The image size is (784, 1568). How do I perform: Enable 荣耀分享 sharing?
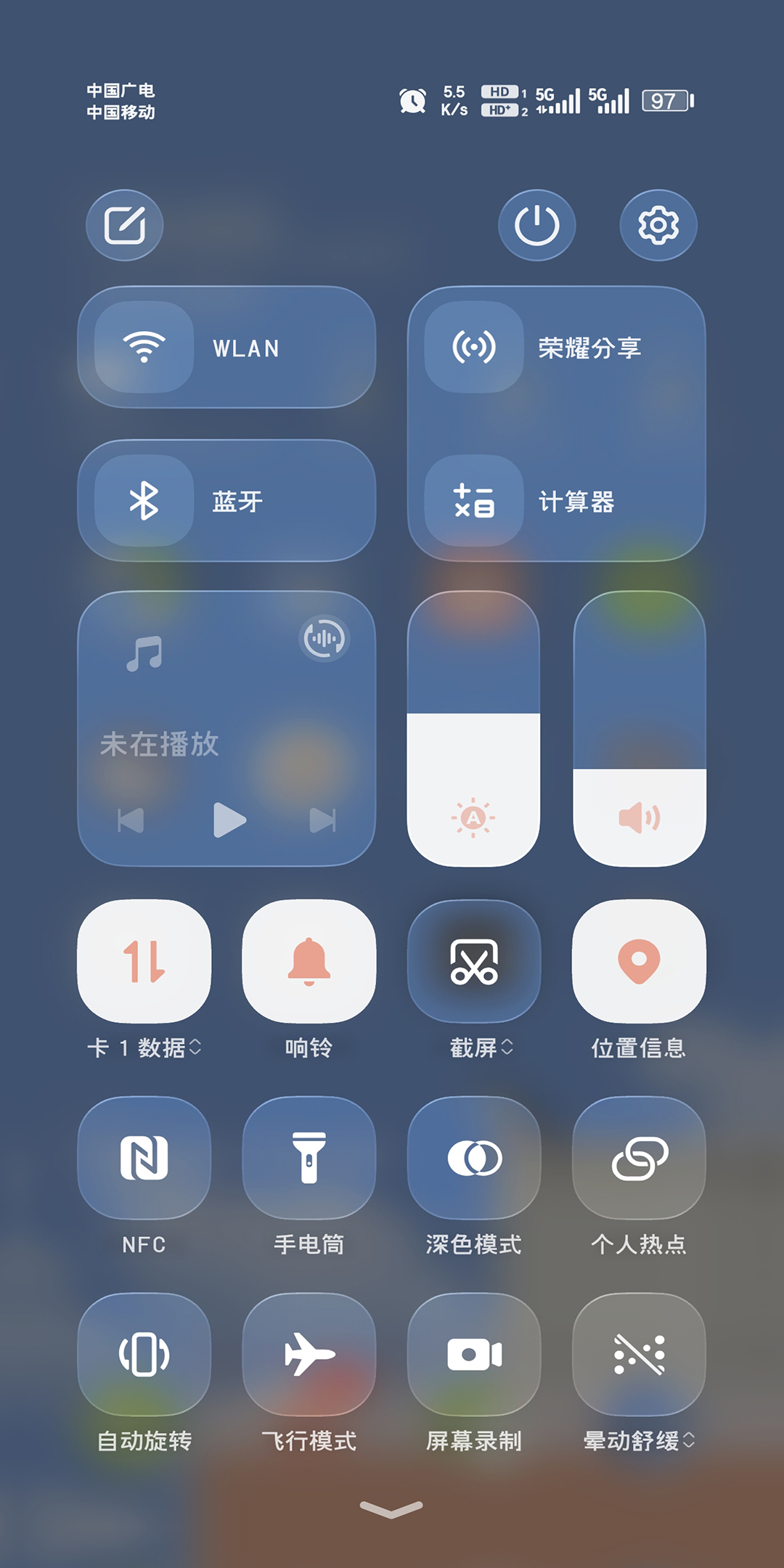[x=474, y=347]
